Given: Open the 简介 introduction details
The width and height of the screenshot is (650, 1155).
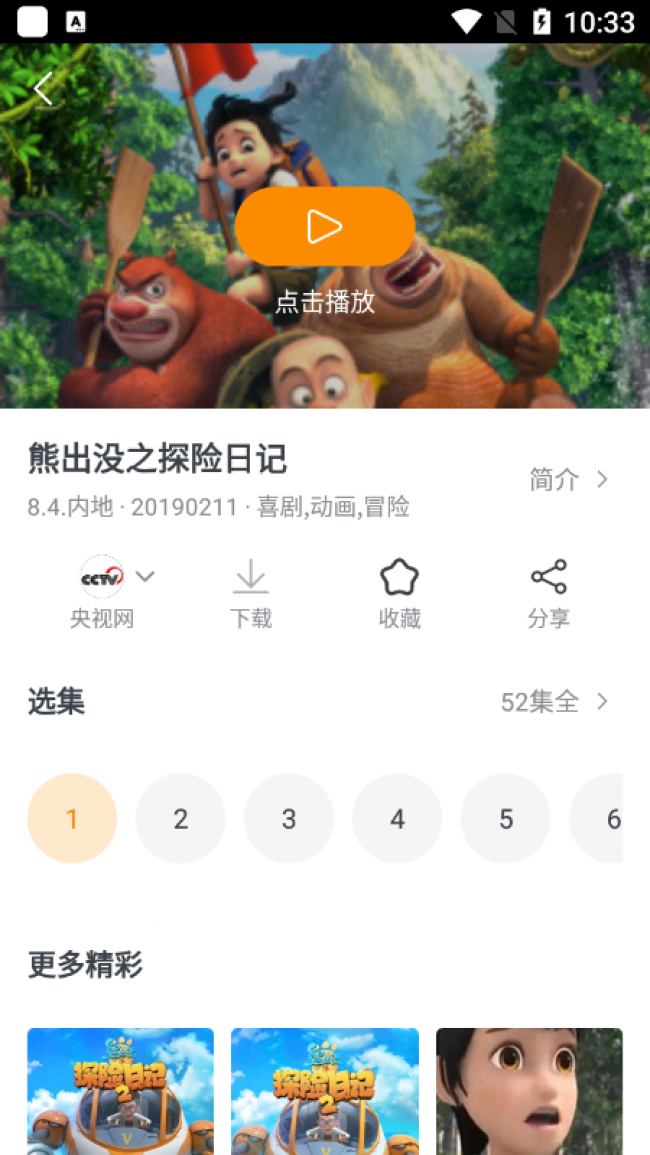Looking at the screenshot, I should click(568, 480).
